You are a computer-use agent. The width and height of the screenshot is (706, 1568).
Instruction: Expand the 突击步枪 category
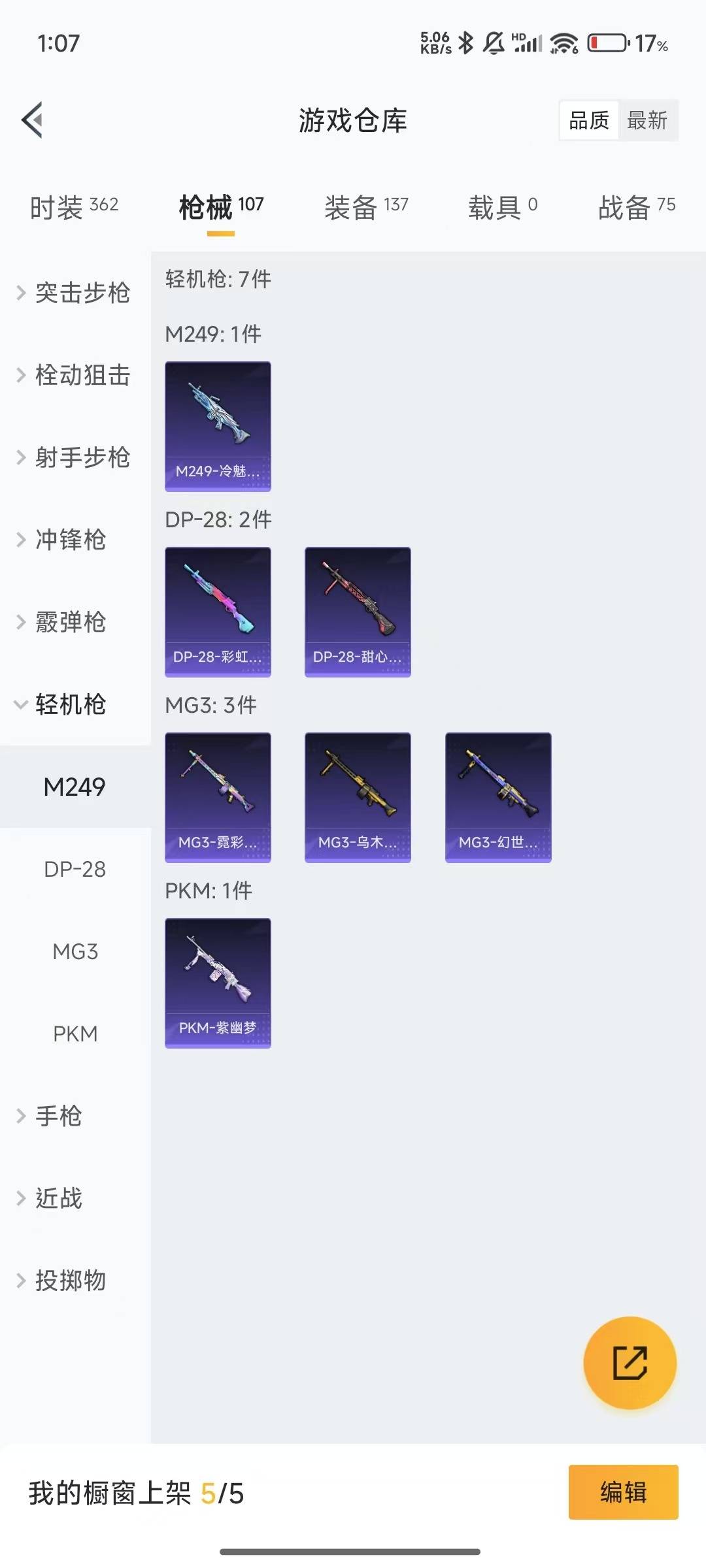(x=75, y=293)
